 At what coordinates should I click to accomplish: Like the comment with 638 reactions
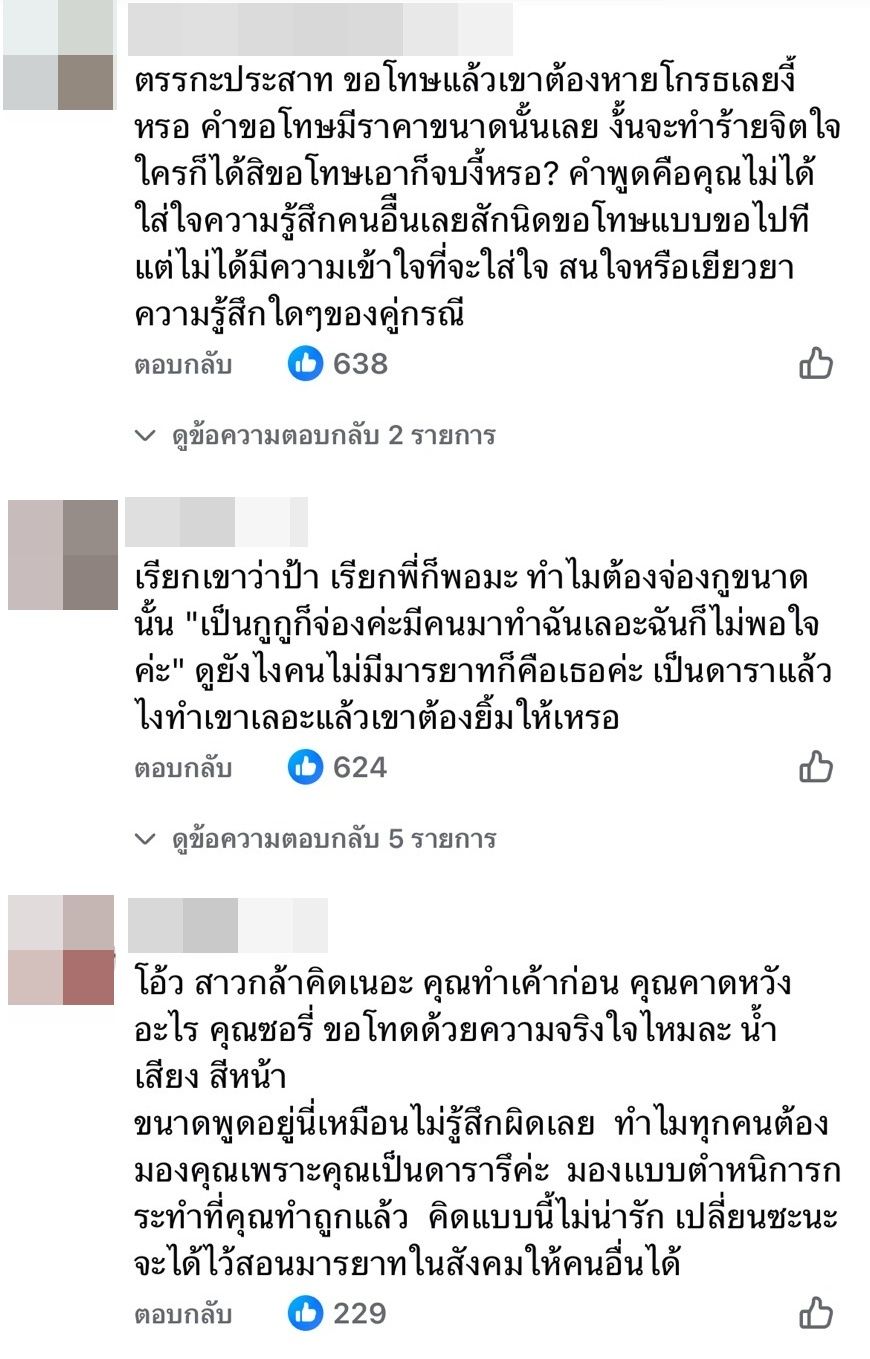pyautogui.click(x=816, y=364)
